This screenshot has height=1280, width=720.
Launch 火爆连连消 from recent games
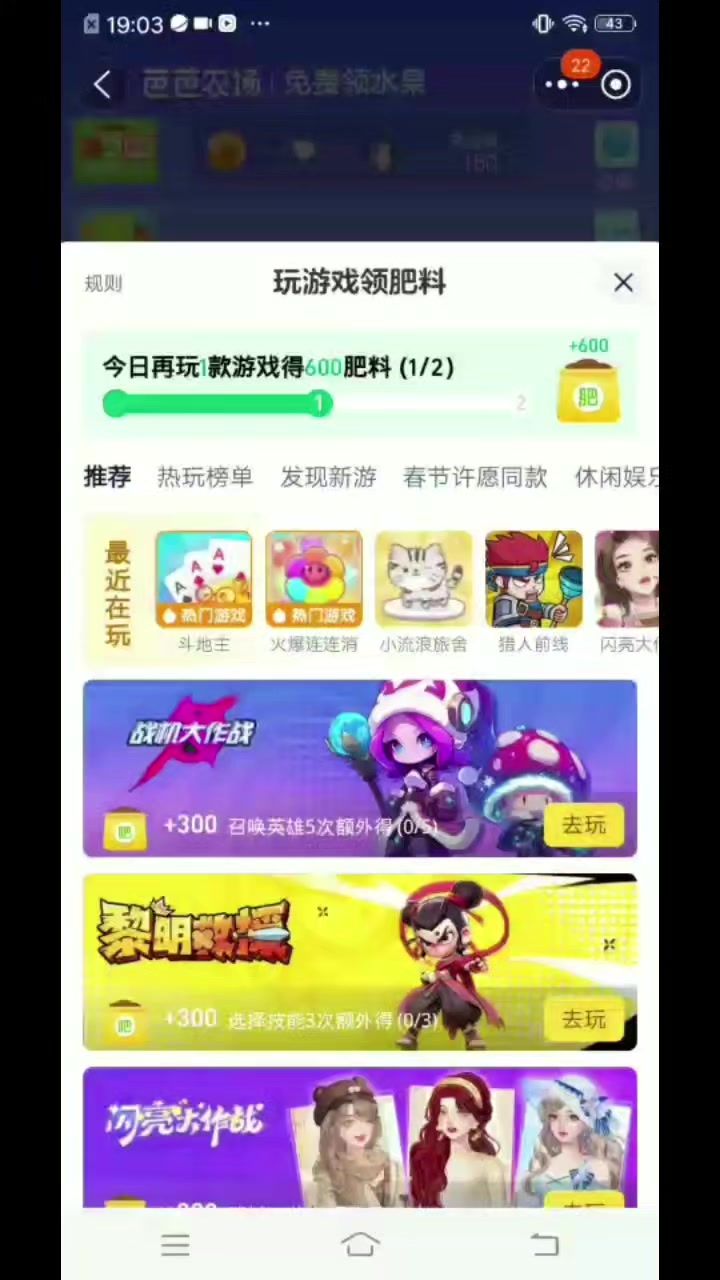pyautogui.click(x=313, y=591)
